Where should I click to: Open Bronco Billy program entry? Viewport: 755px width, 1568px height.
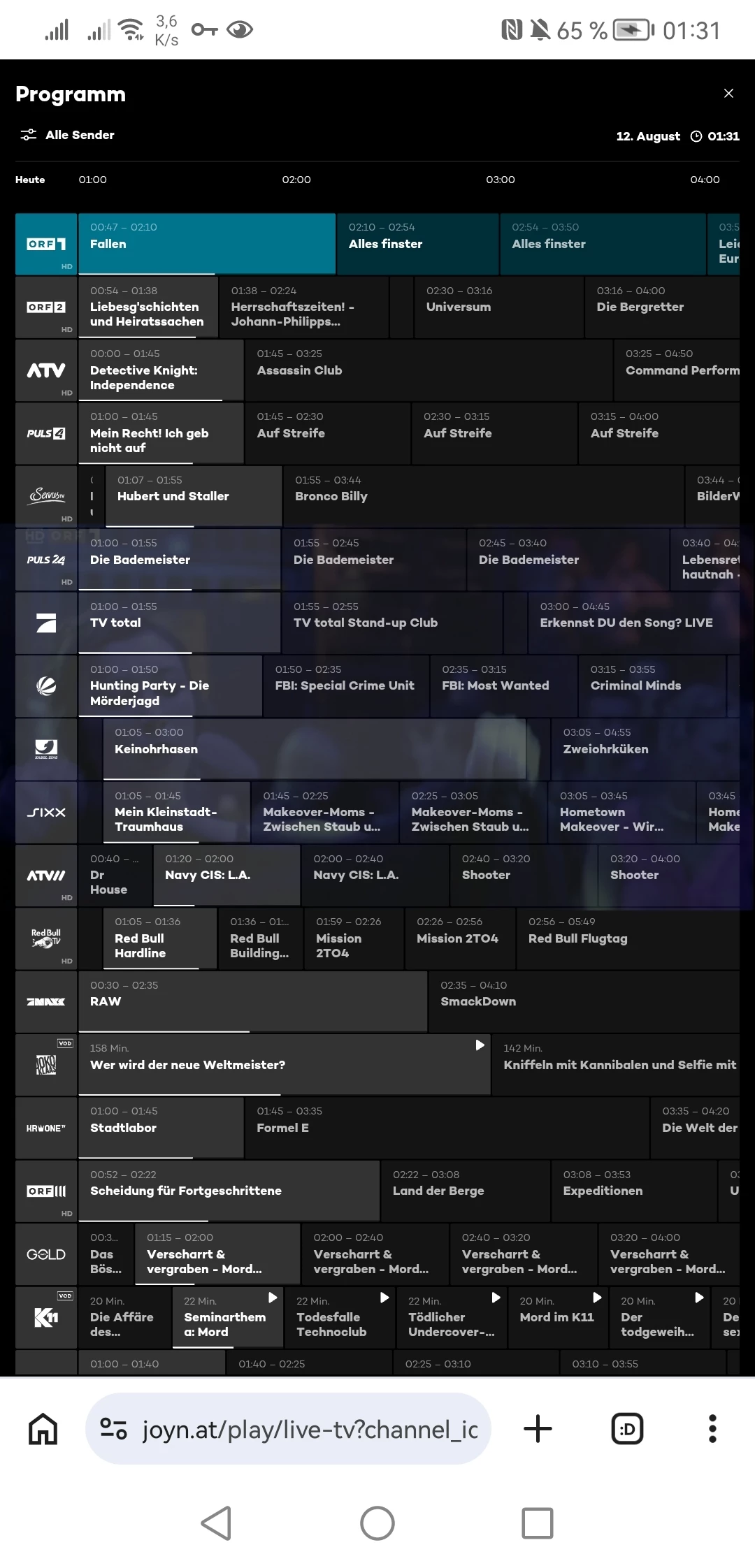pyautogui.click(x=483, y=496)
